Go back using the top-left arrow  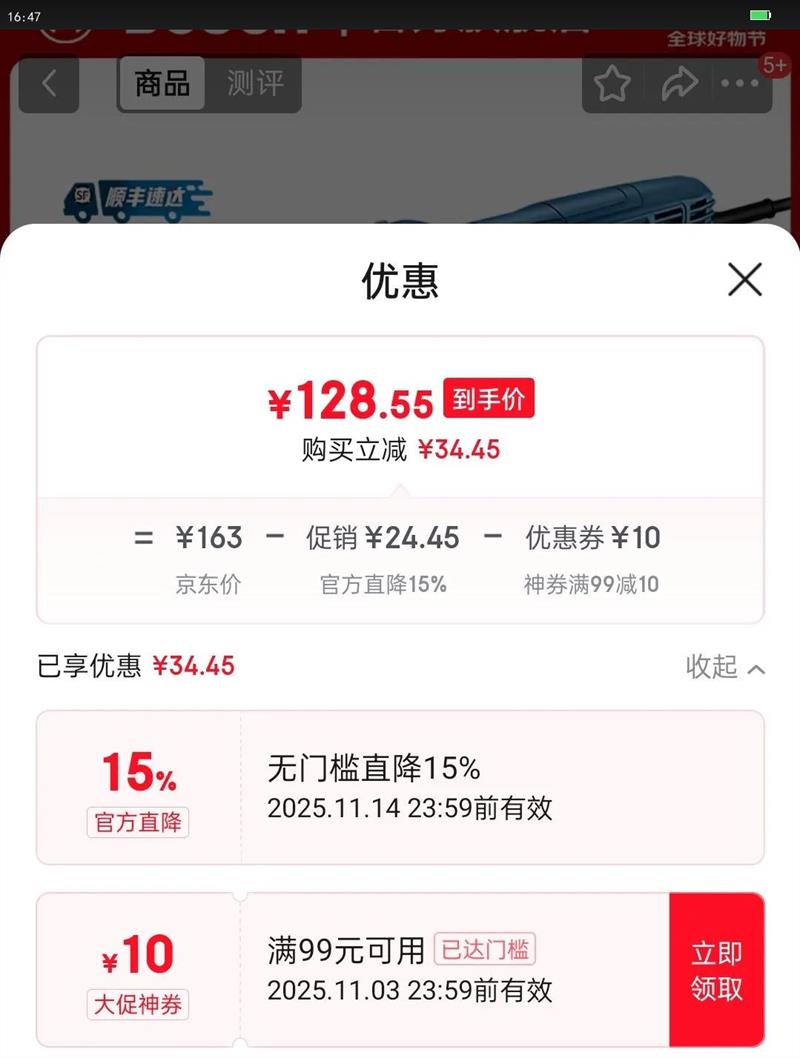(49, 84)
